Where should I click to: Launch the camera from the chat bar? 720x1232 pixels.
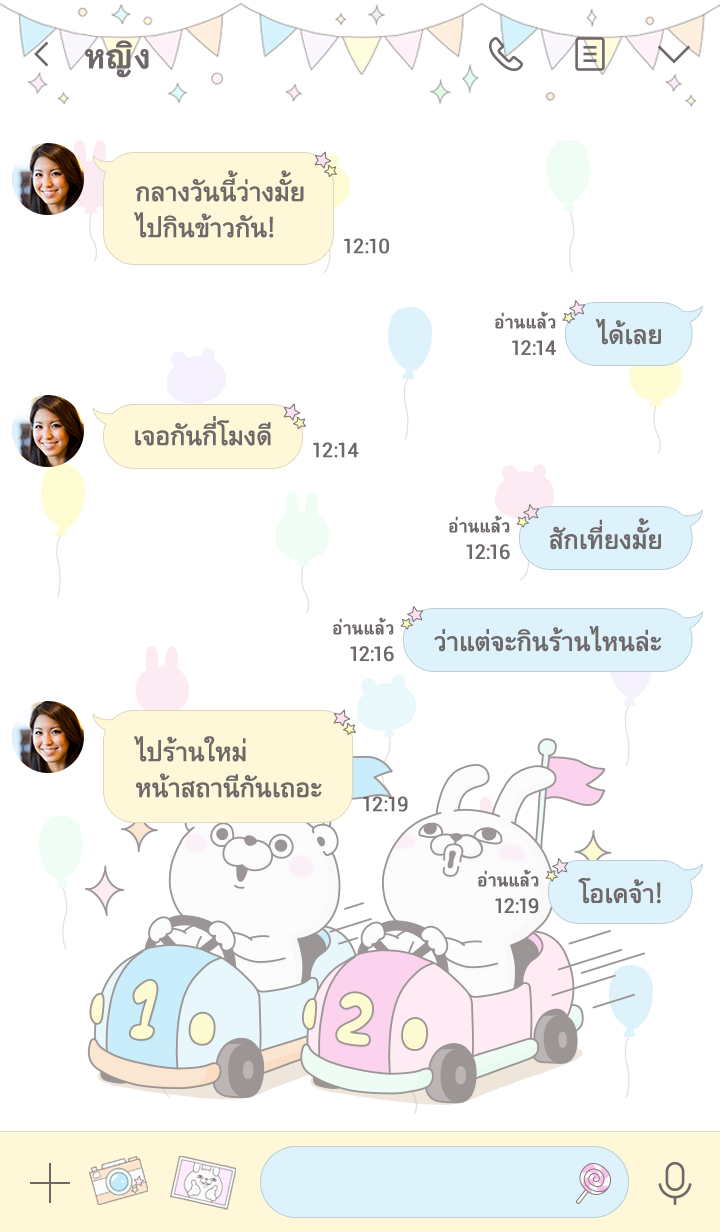[x=118, y=1182]
